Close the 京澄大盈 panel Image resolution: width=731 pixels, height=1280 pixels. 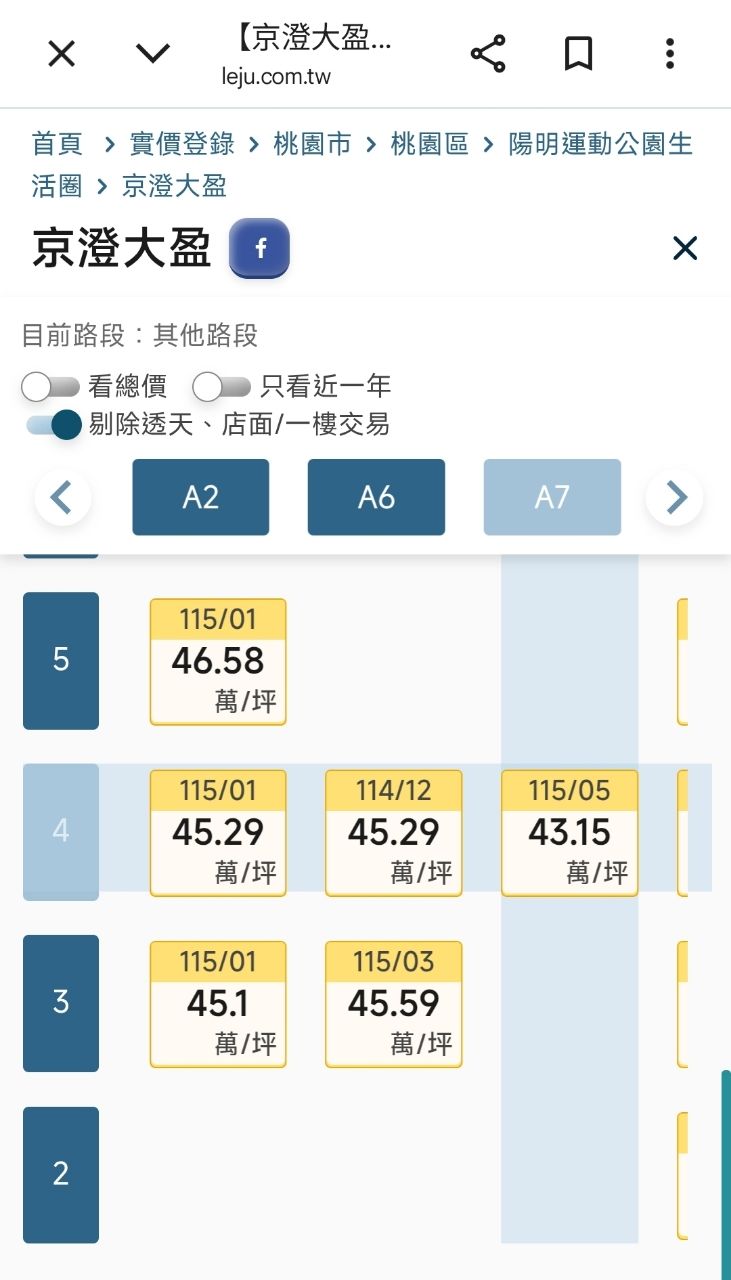(685, 248)
